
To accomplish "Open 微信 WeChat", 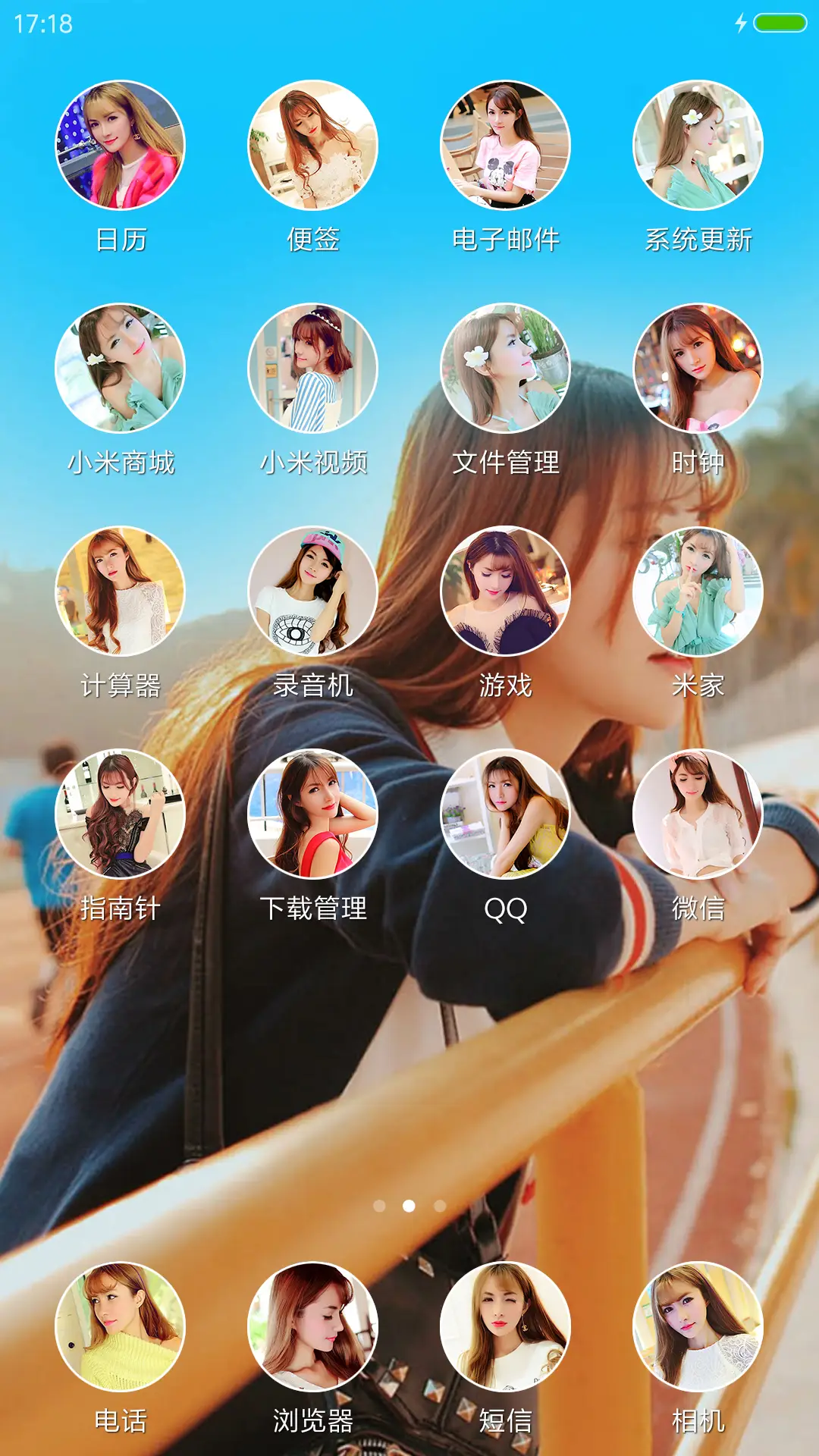I will tap(698, 814).
